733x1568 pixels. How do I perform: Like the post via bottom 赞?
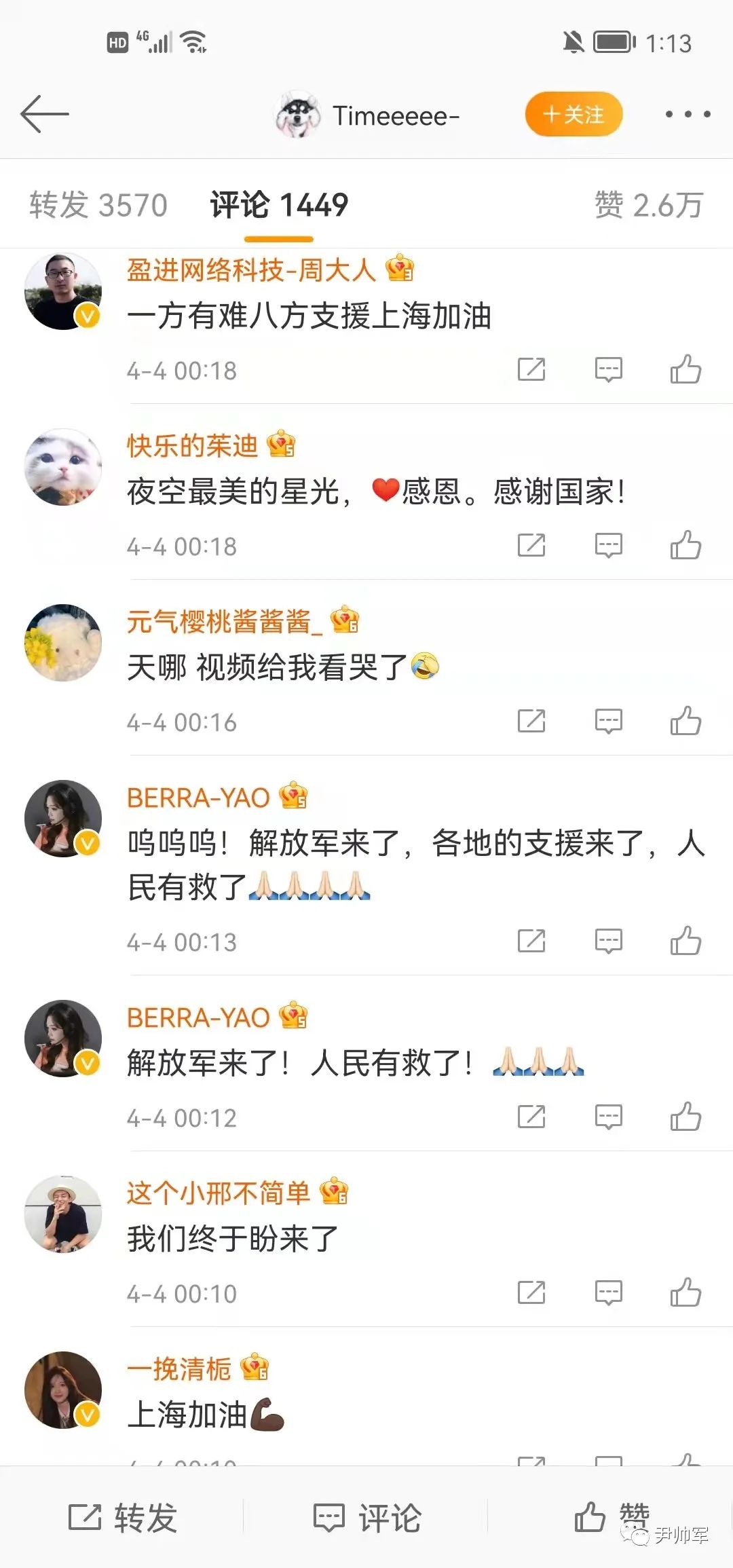(609, 1516)
